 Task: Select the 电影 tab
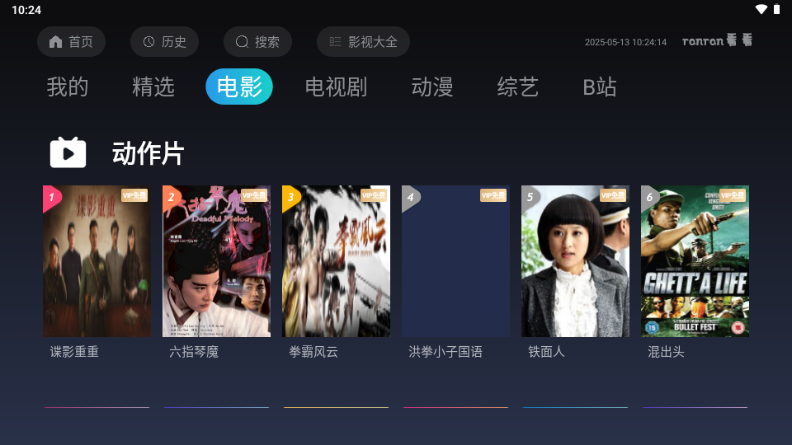click(x=239, y=87)
